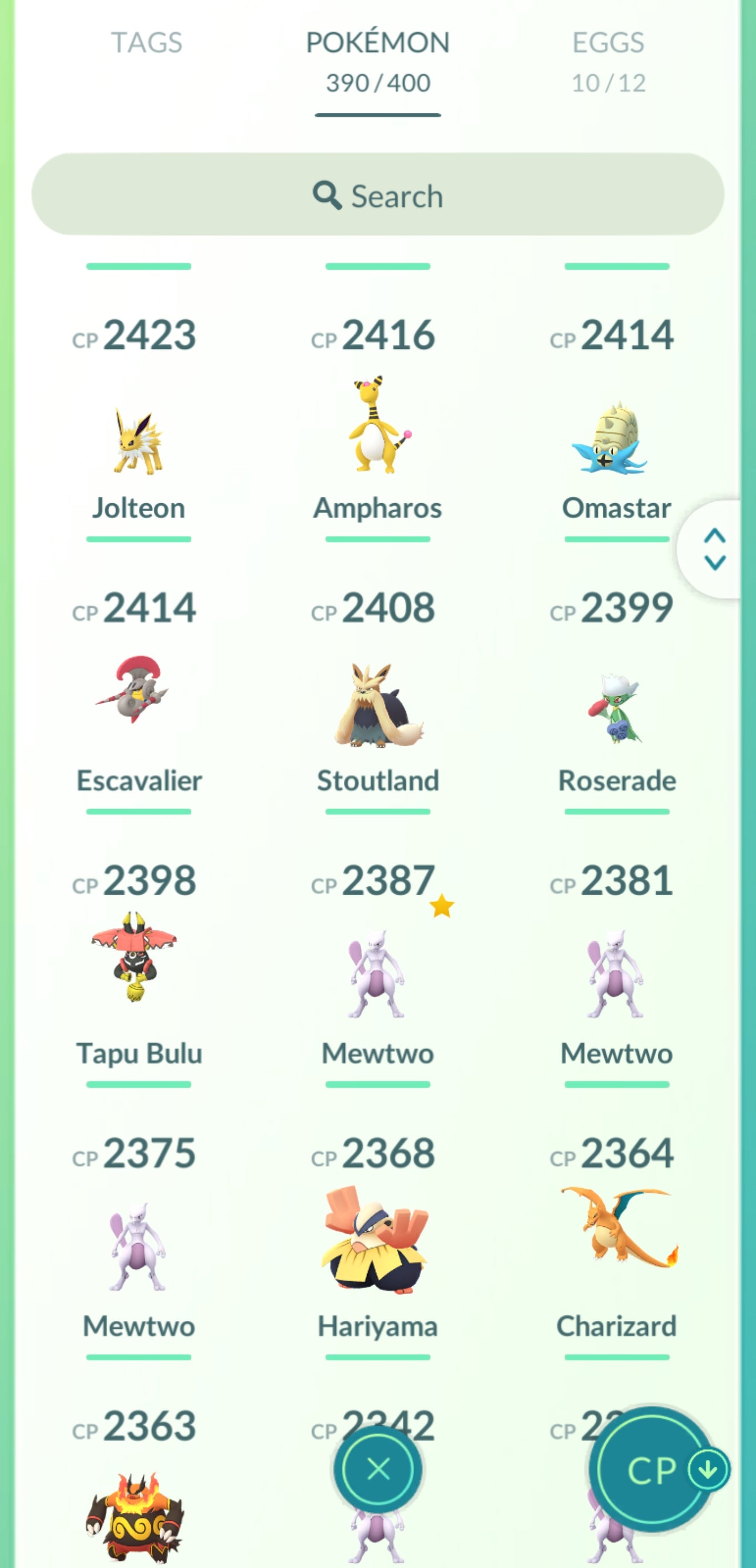The image size is (756, 1568).
Task: Switch to the Tags tab
Action: coord(146,43)
